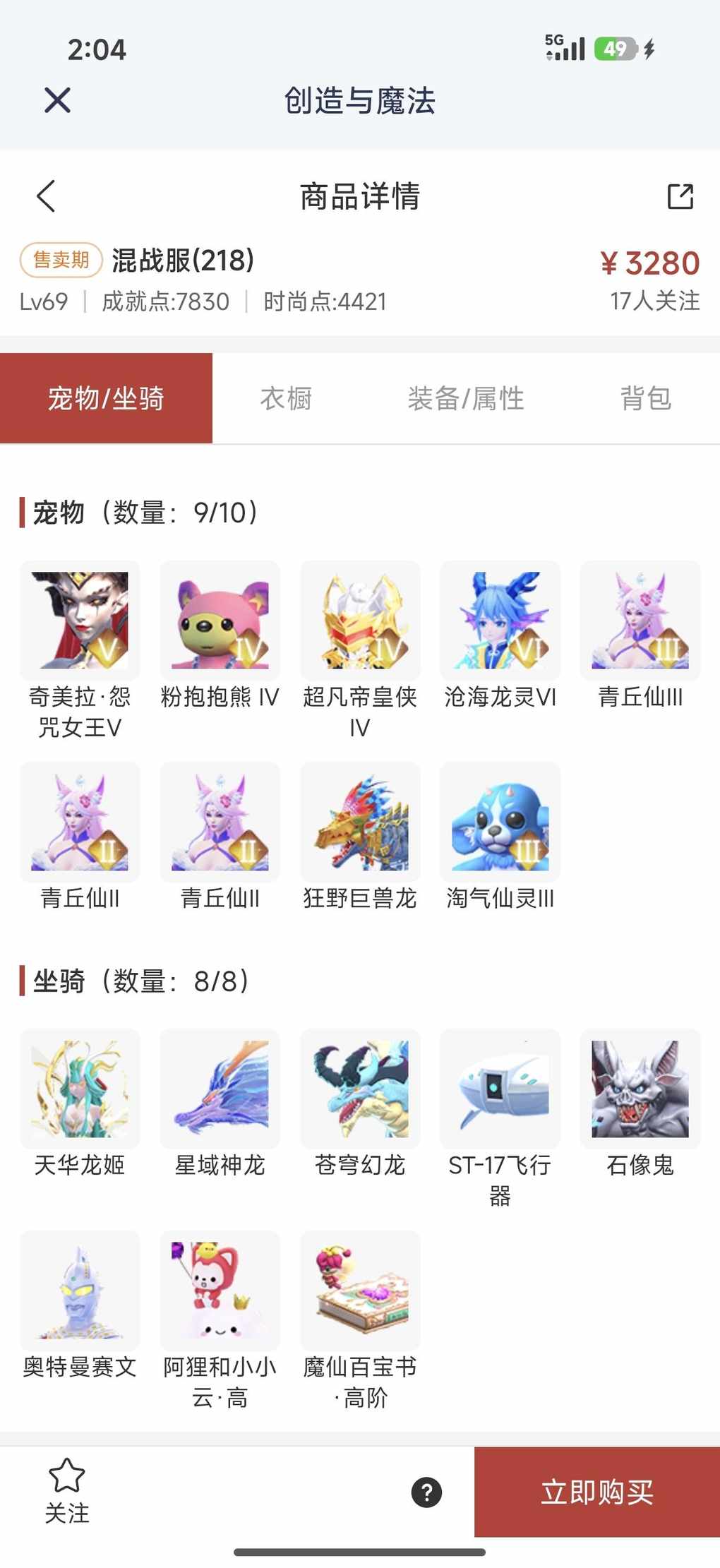Switch to the 衣橱 tab
Screen dimensions: 720x1568
tap(286, 399)
